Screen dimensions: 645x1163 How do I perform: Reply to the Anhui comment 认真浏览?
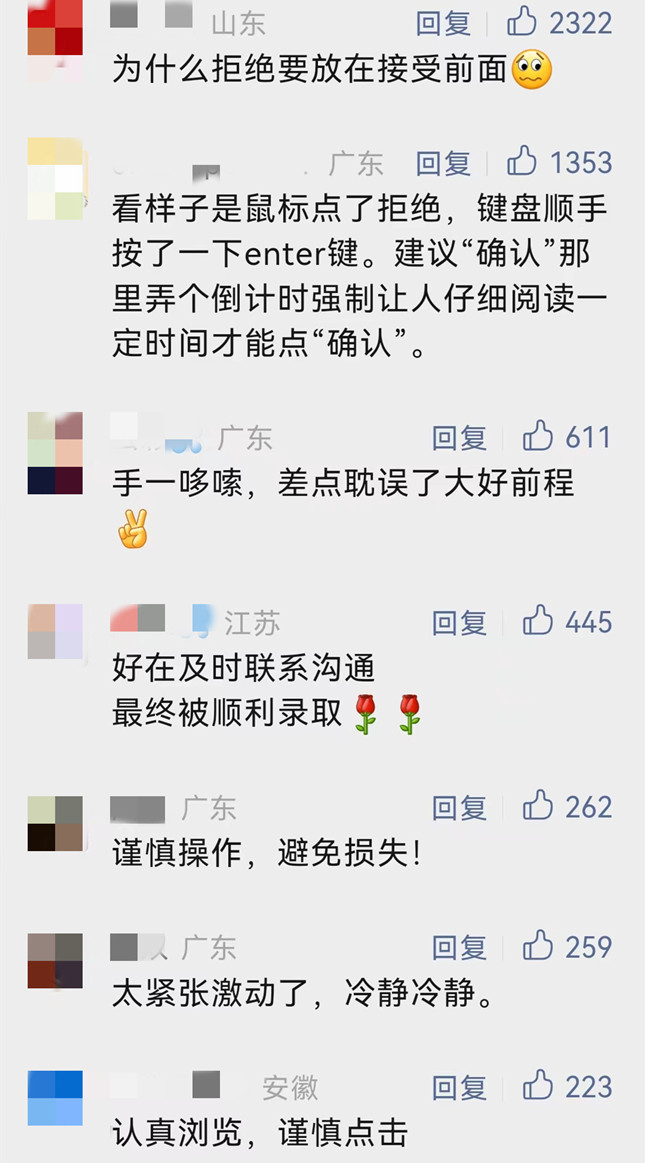[459, 1087]
